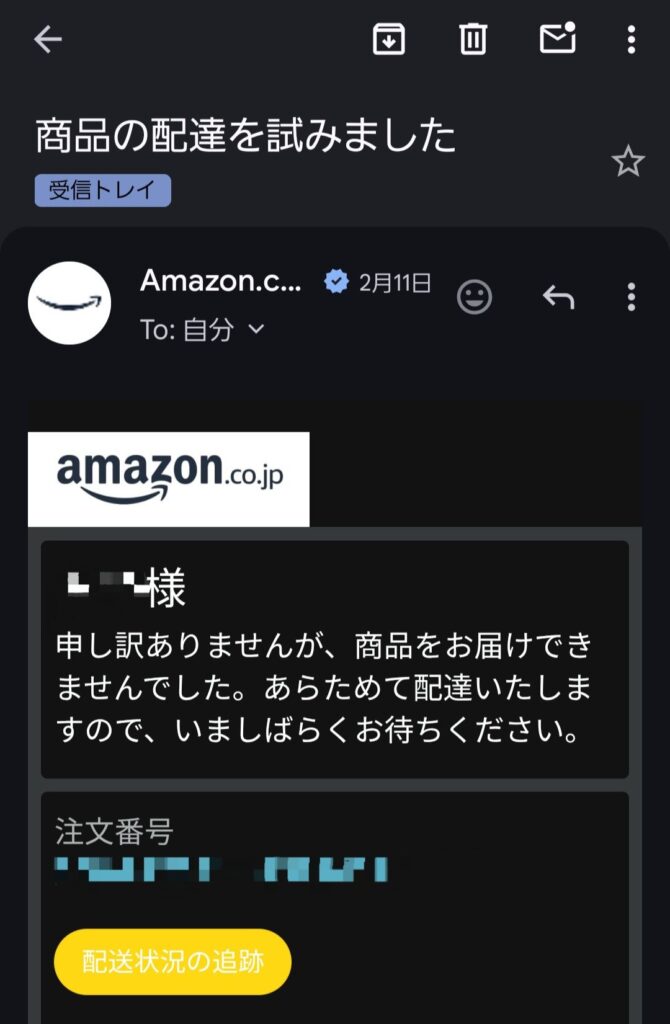670x1024 pixels.
Task: Expand the To: 自分 recipient details
Action: point(255,329)
